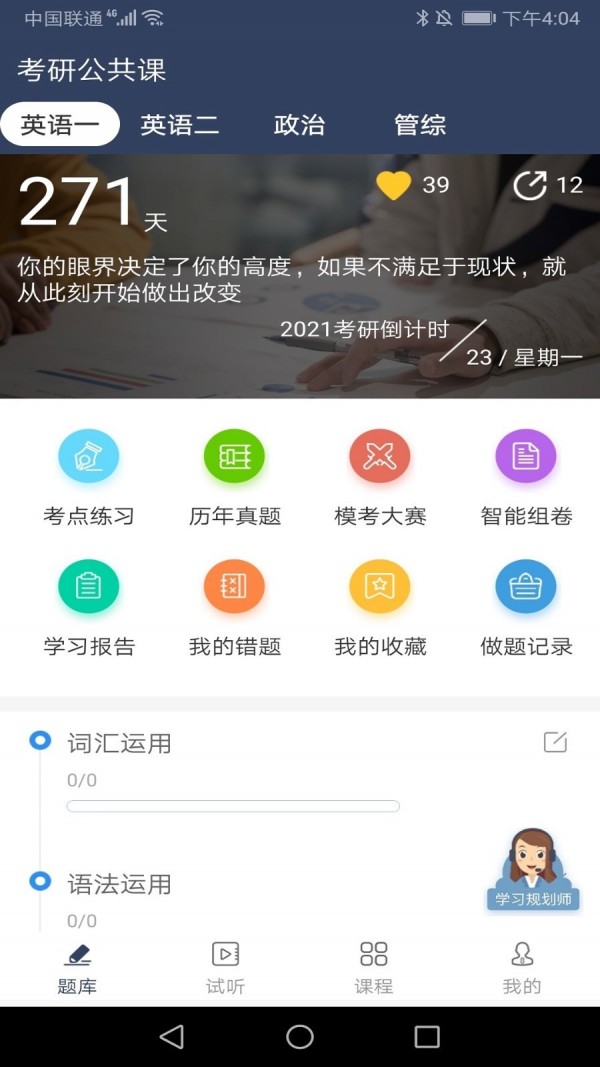600x1067 pixels.
Task: Tap the system back button
Action: click(x=172, y=1037)
